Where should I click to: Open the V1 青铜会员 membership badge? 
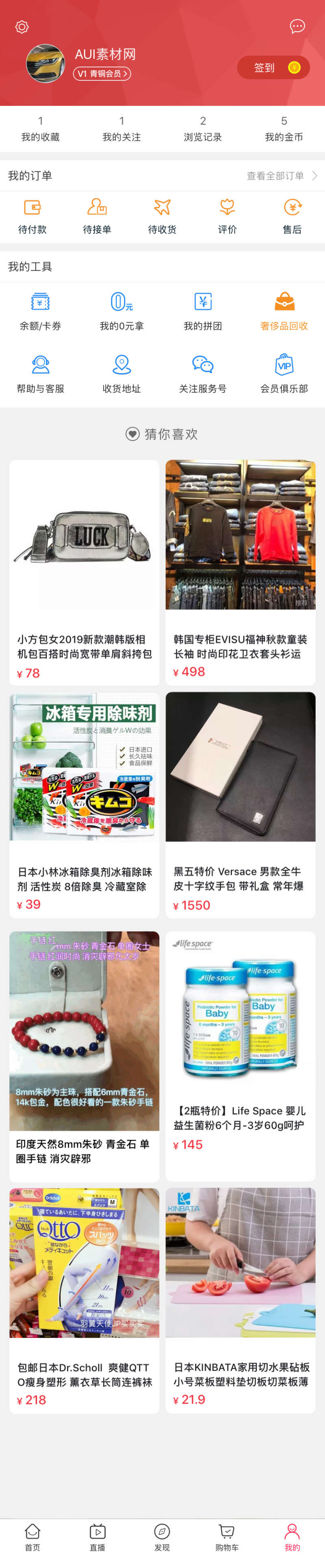pyautogui.click(x=102, y=74)
